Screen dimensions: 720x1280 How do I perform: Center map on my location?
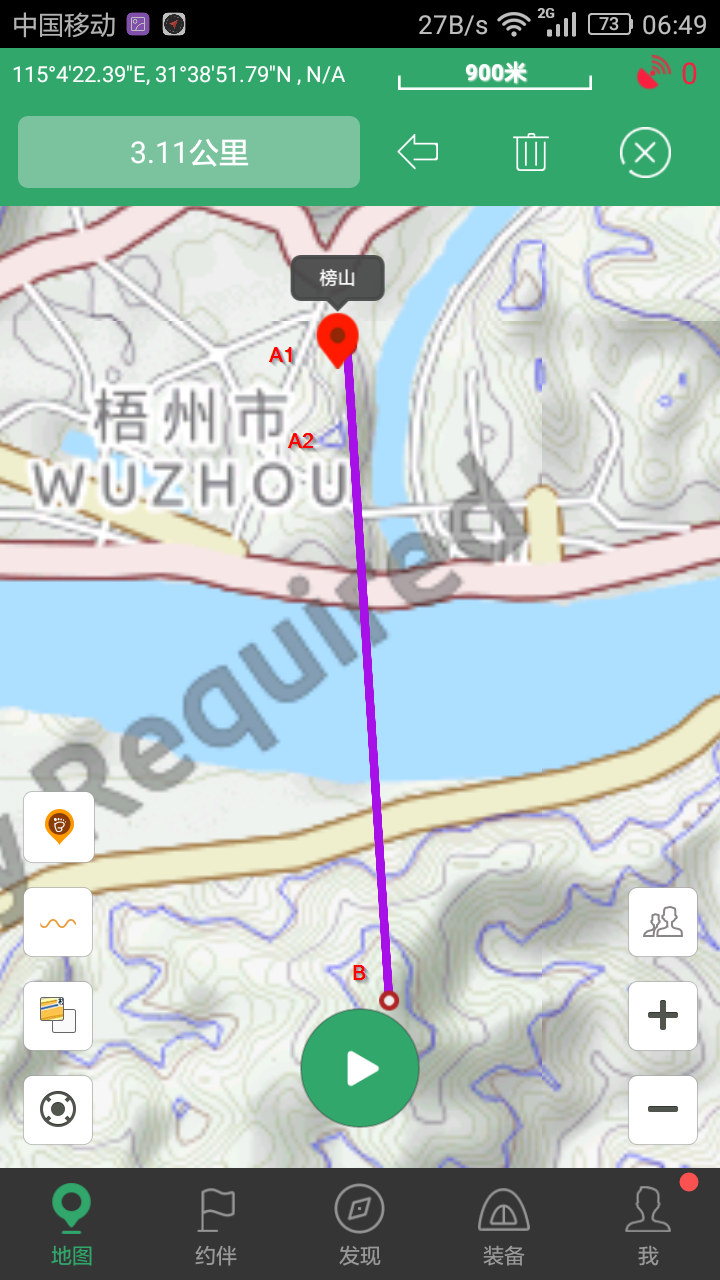[x=58, y=1110]
